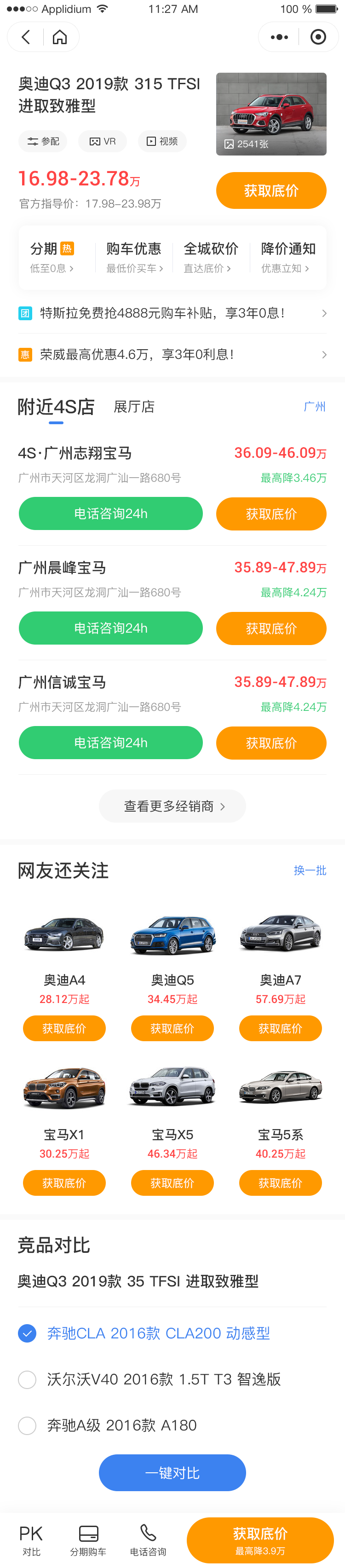Change the city from 广州
Screen dimensions: 345x1568
click(314, 407)
